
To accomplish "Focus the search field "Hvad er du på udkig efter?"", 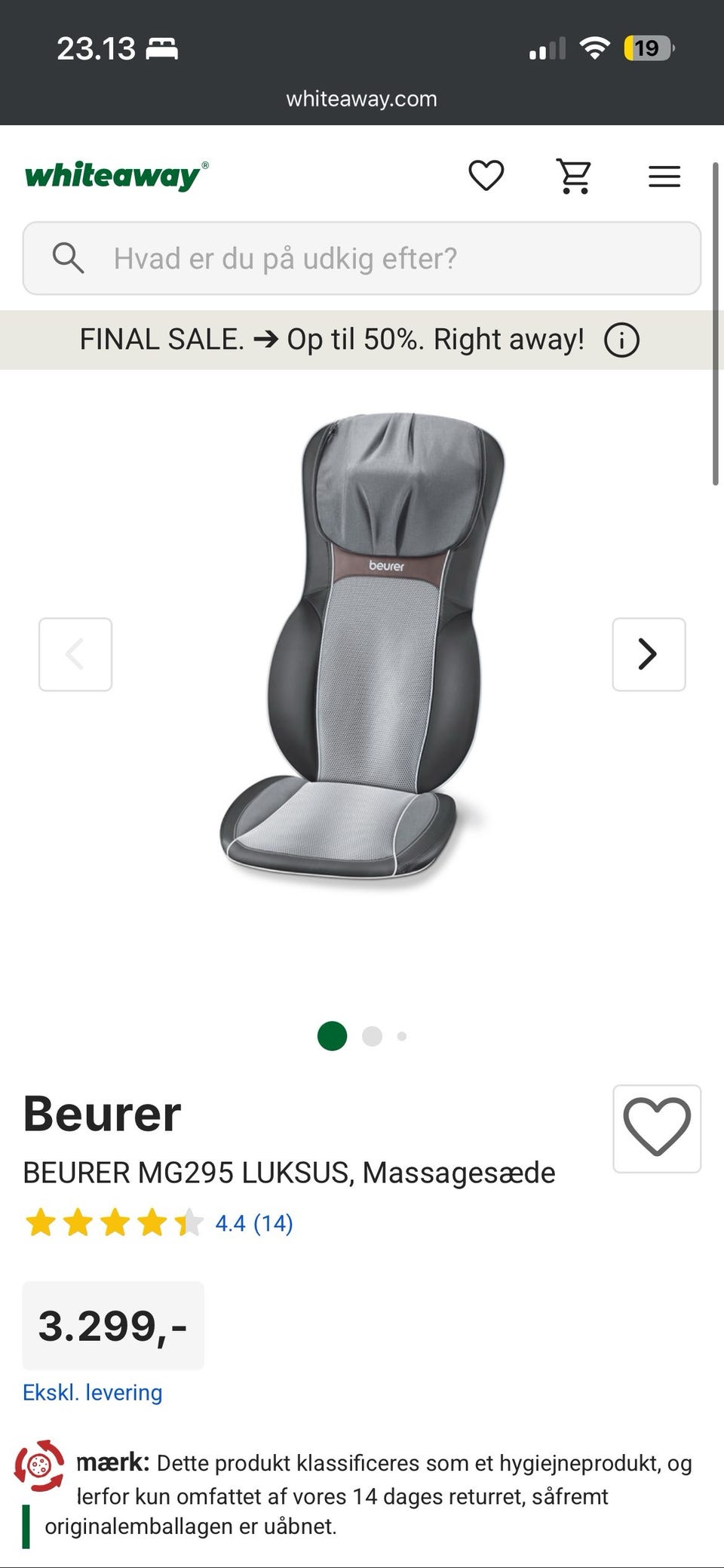I will pyautogui.click(x=362, y=258).
